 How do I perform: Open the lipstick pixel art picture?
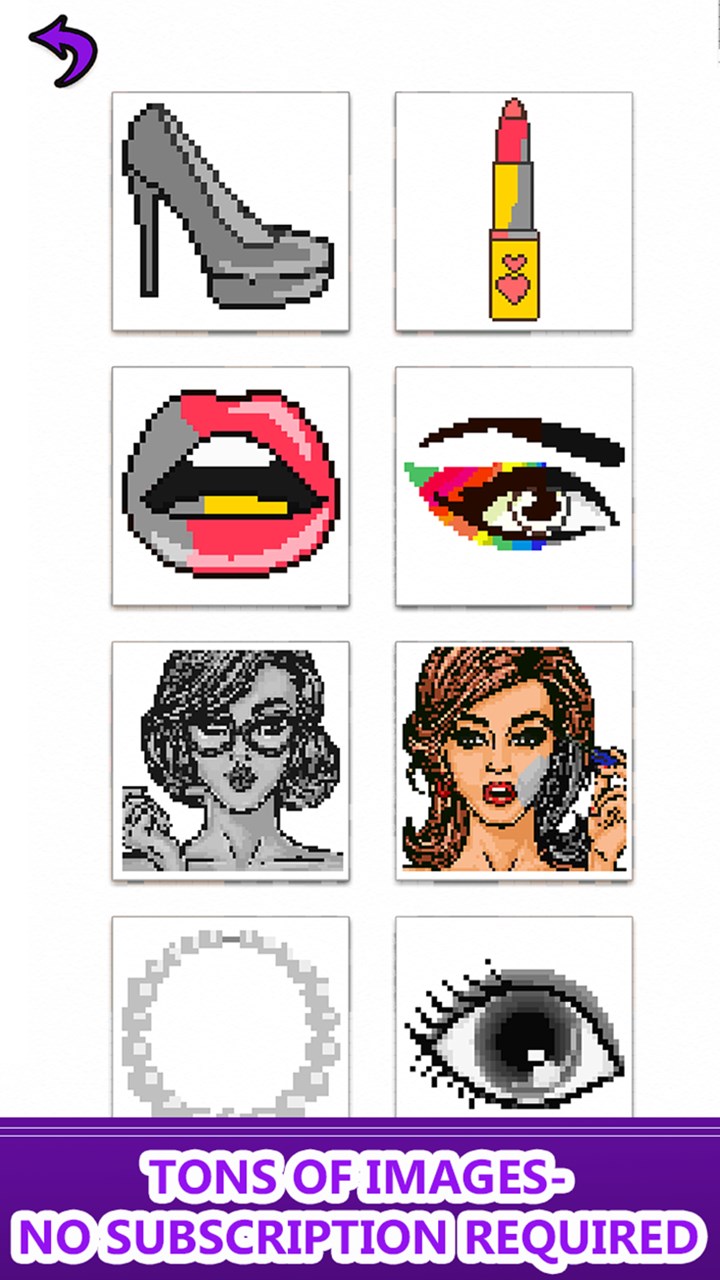coord(513,211)
